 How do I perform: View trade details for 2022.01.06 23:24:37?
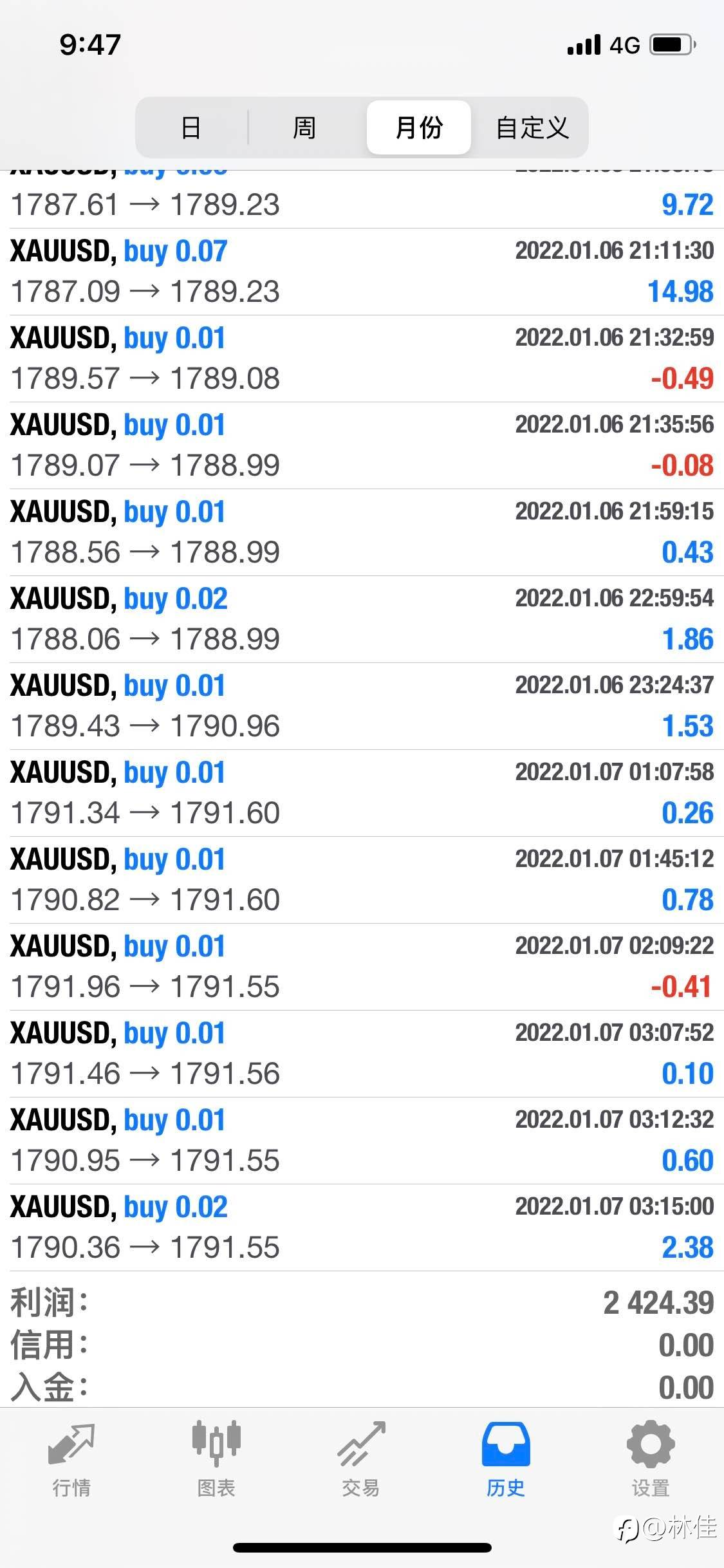pos(362,706)
